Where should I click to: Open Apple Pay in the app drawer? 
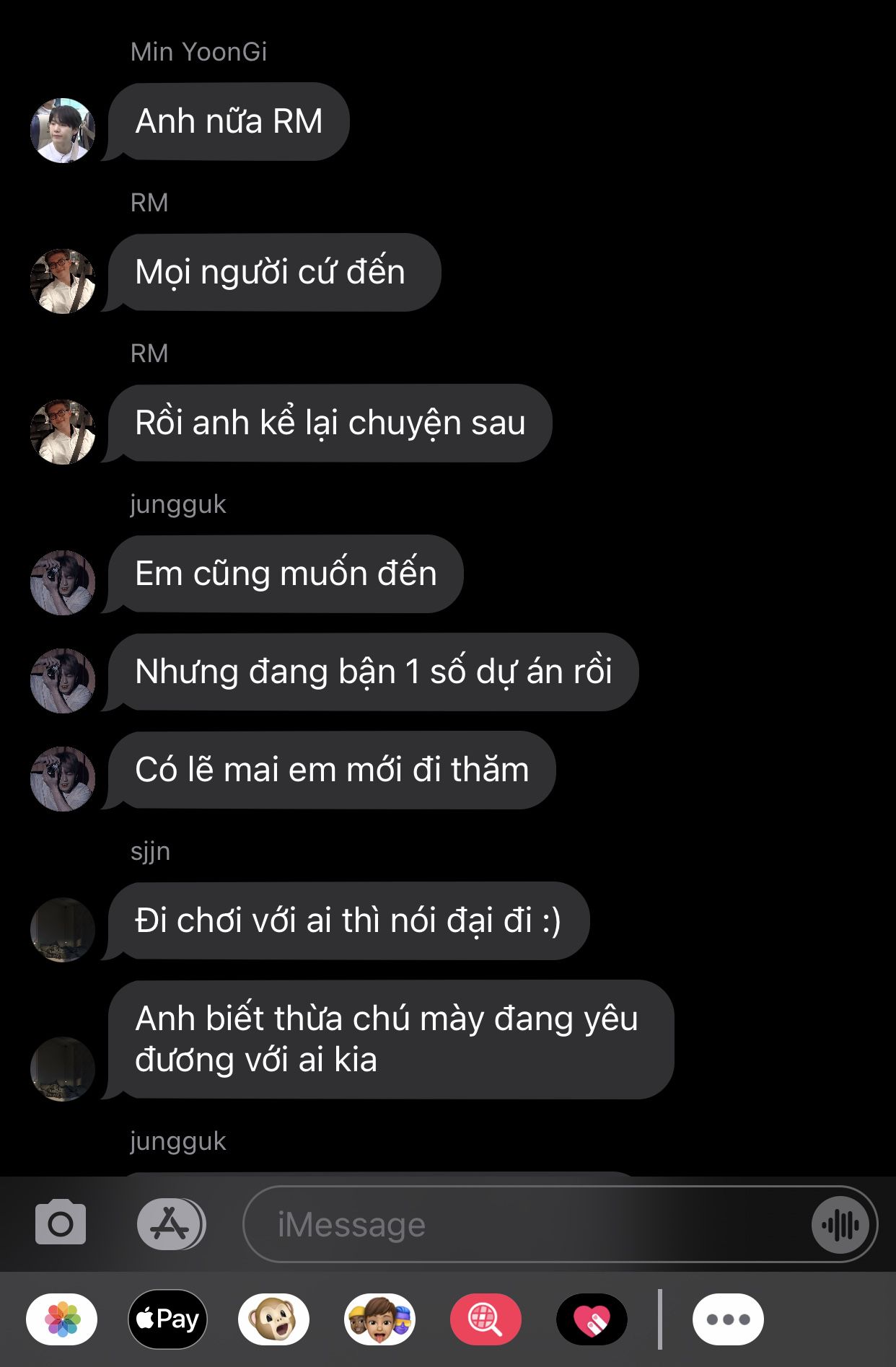click(x=167, y=1319)
